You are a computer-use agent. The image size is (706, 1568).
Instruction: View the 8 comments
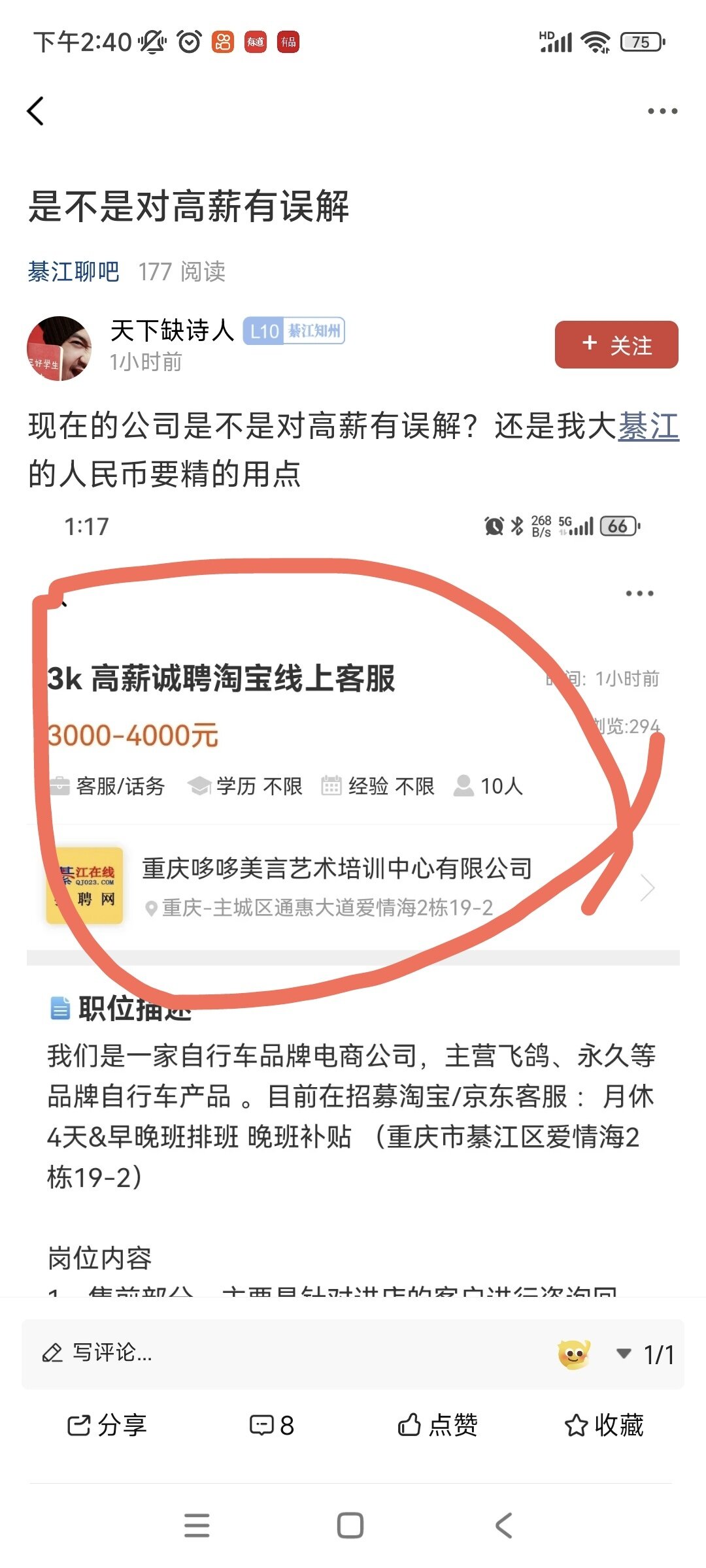(x=272, y=1425)
